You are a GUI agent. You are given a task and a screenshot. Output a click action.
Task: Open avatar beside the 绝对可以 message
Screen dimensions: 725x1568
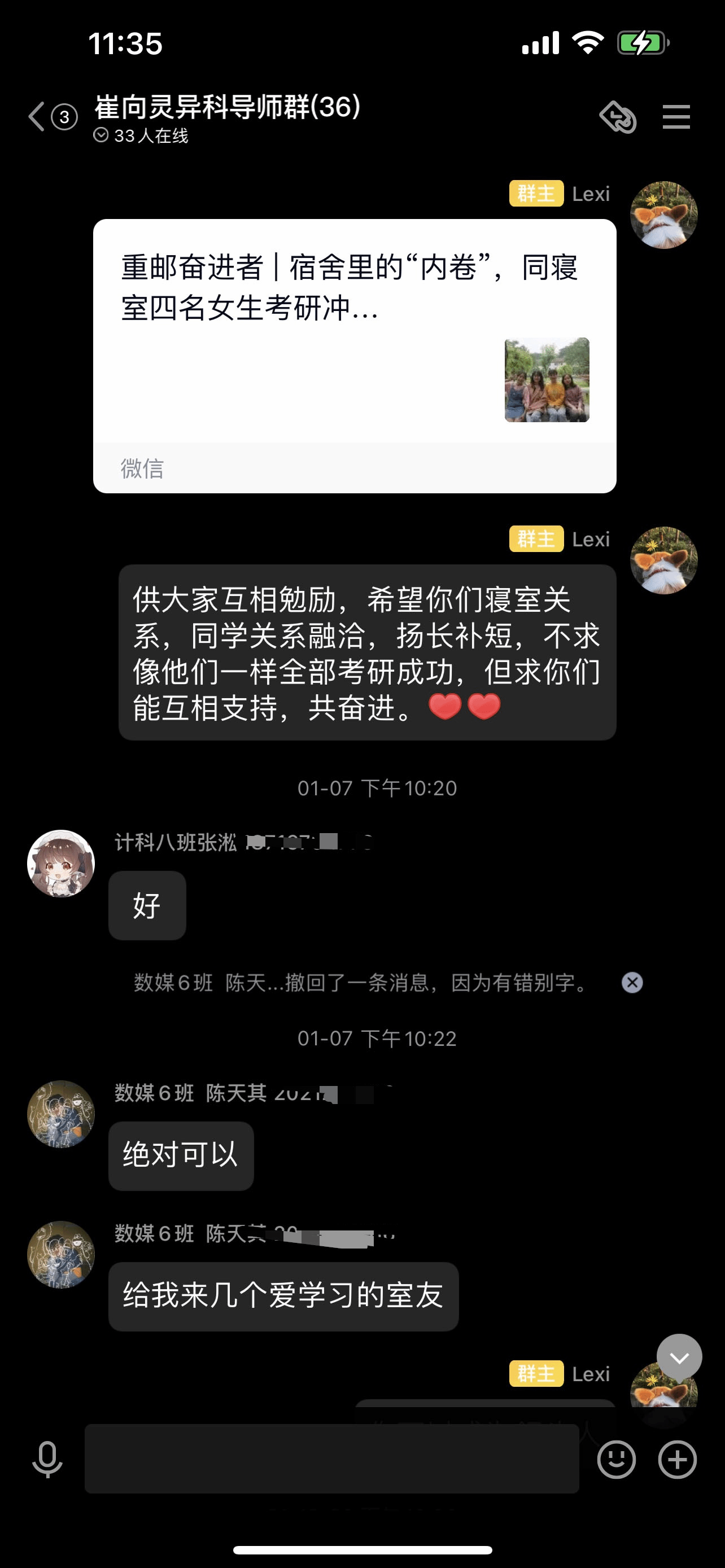61,1114
